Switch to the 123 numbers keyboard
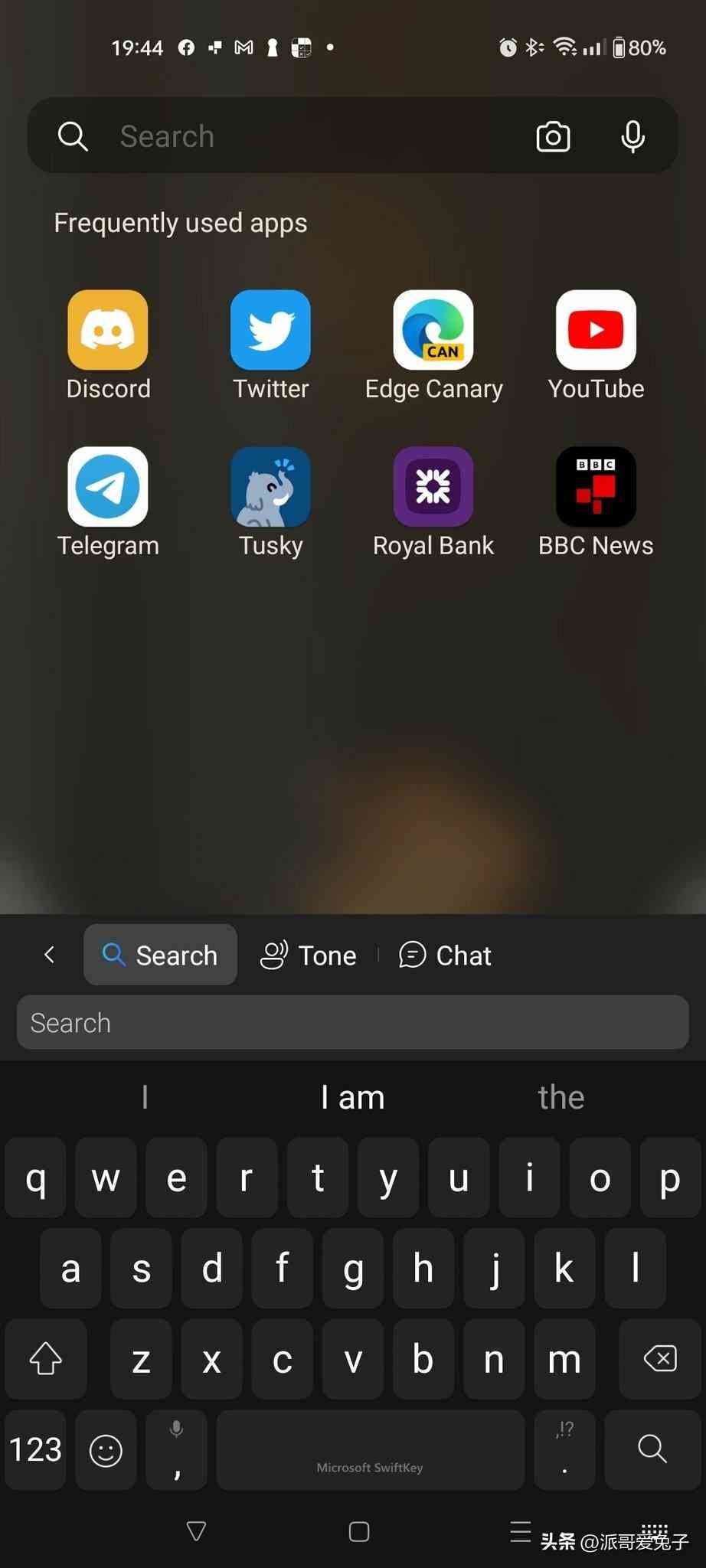 click(x=35, y=1450)
